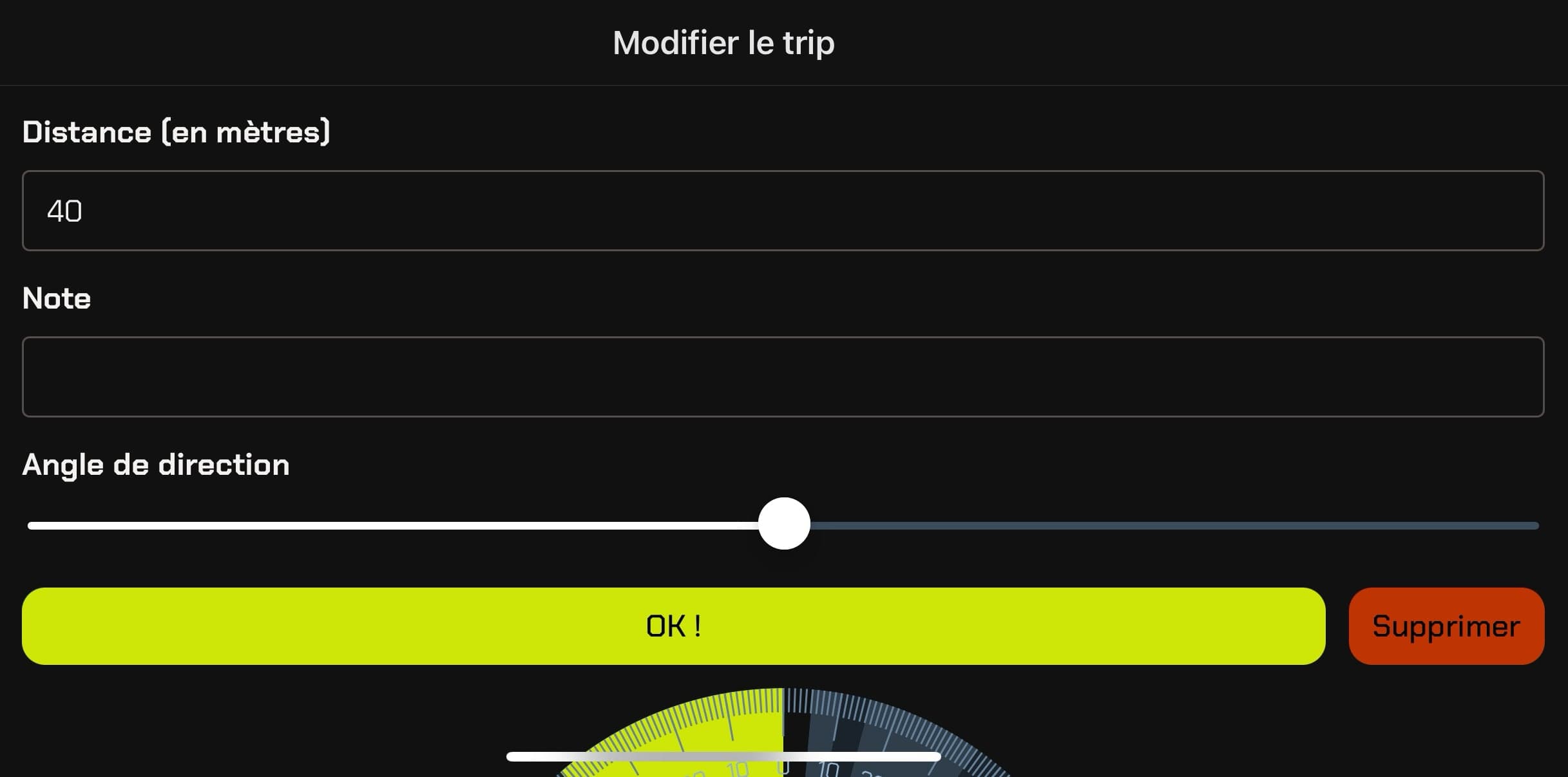Confirm the trip with OK !
This screenshot has height=777, width=1568.
(x=673, y=626)
